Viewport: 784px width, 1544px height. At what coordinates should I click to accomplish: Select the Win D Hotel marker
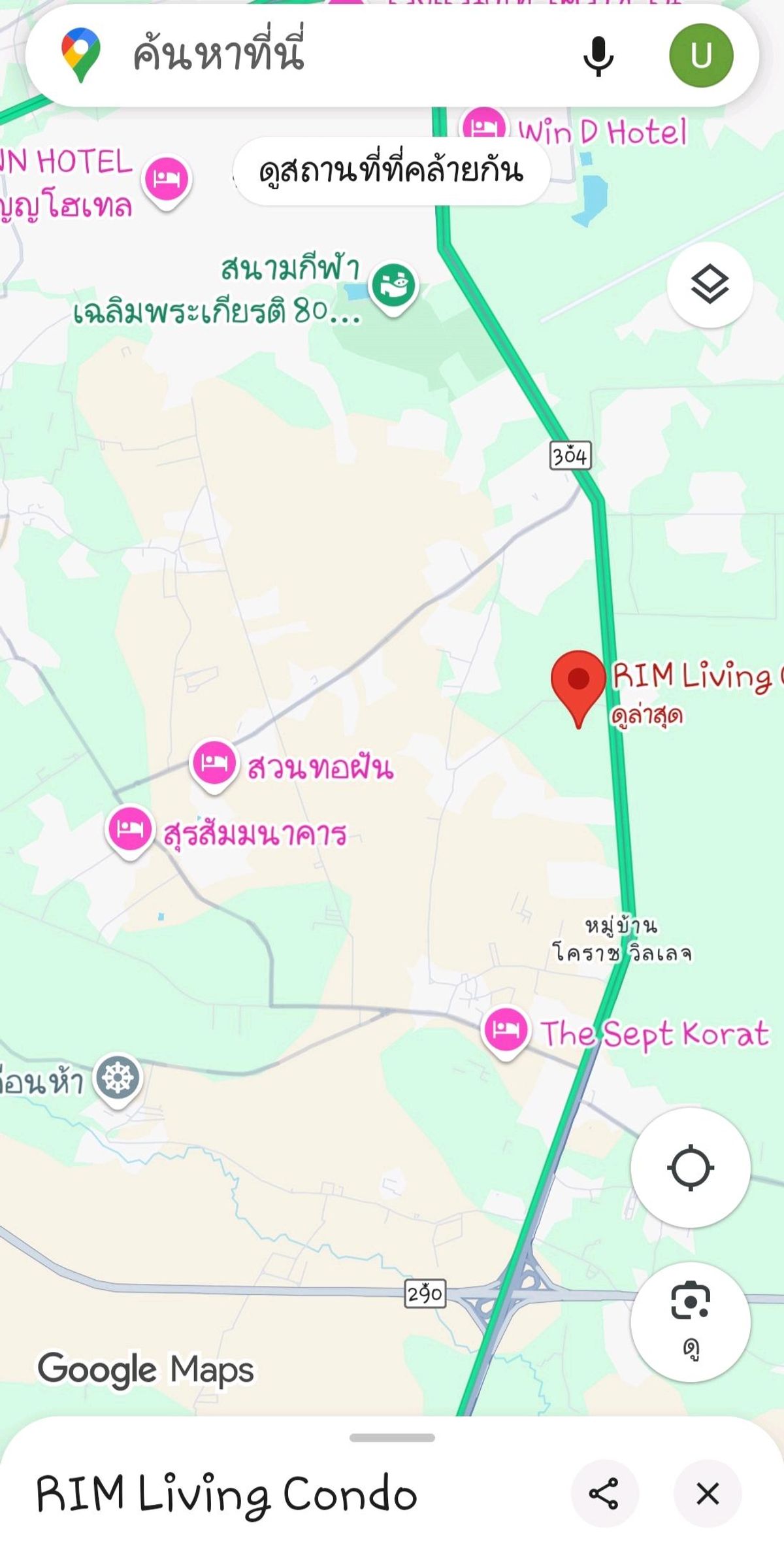[483, 124]
